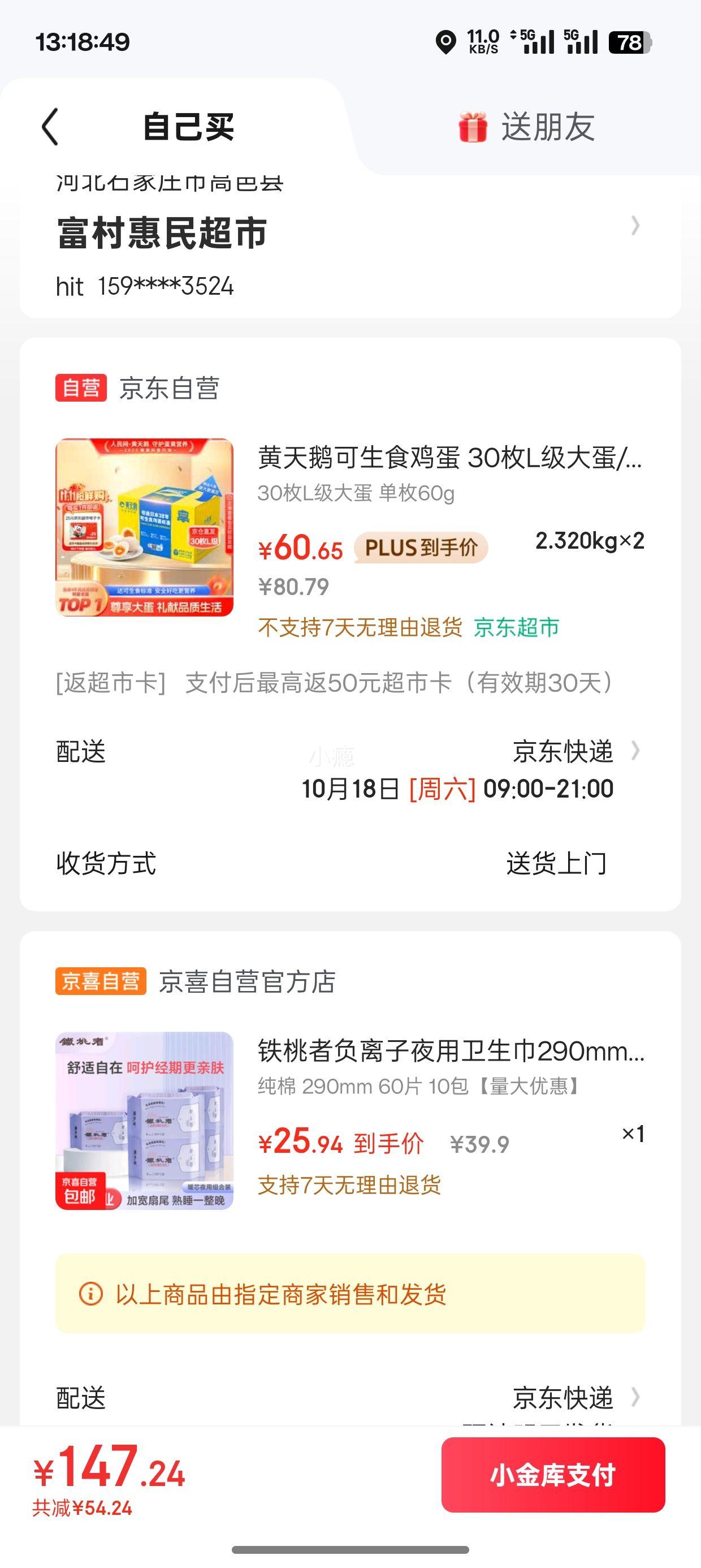This screenshot has width=701, height=1568.
Task: Select the 自己买 tab
Action: click(x=188, y=127)
